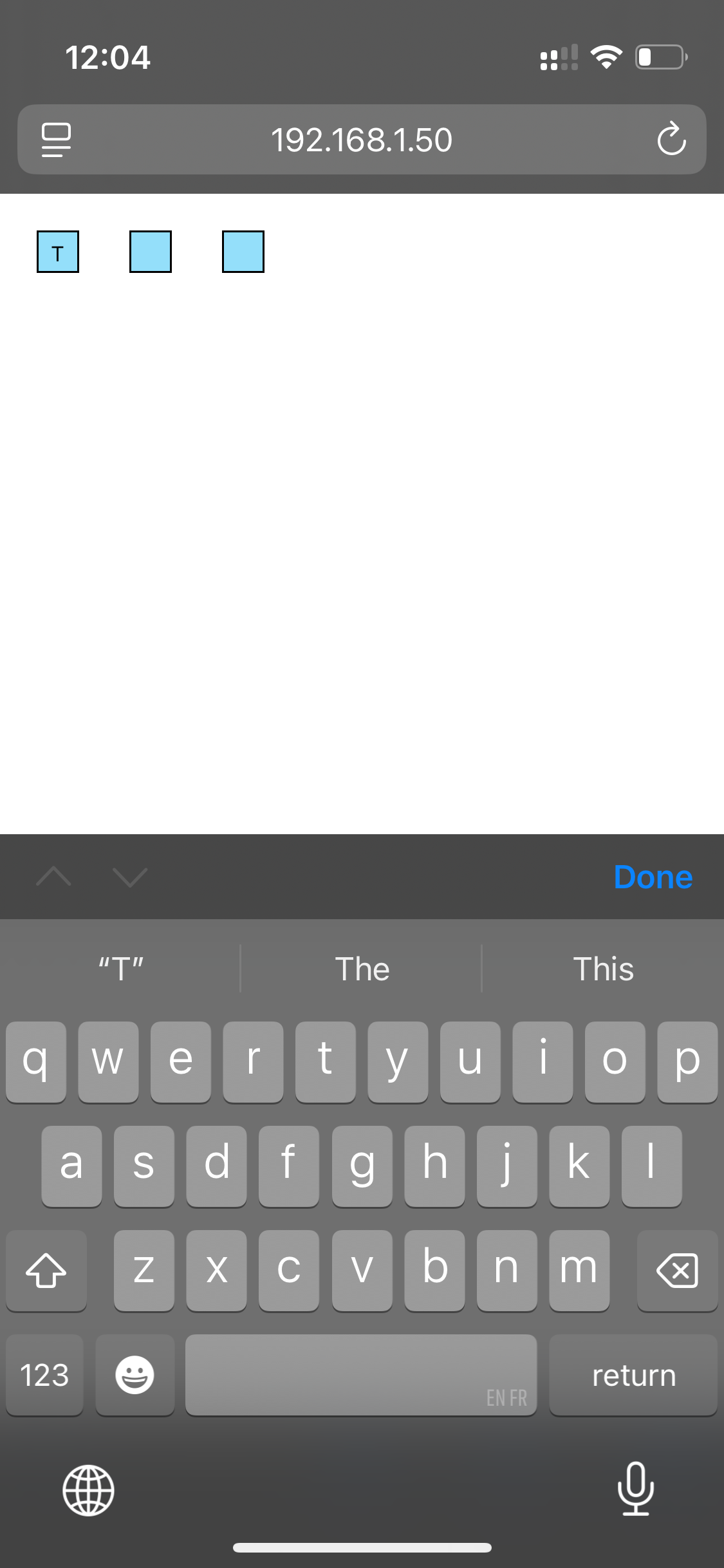Pick the quoted "T" suggestion
This screenshot has height=1568, width=724.
click(120, 969)
